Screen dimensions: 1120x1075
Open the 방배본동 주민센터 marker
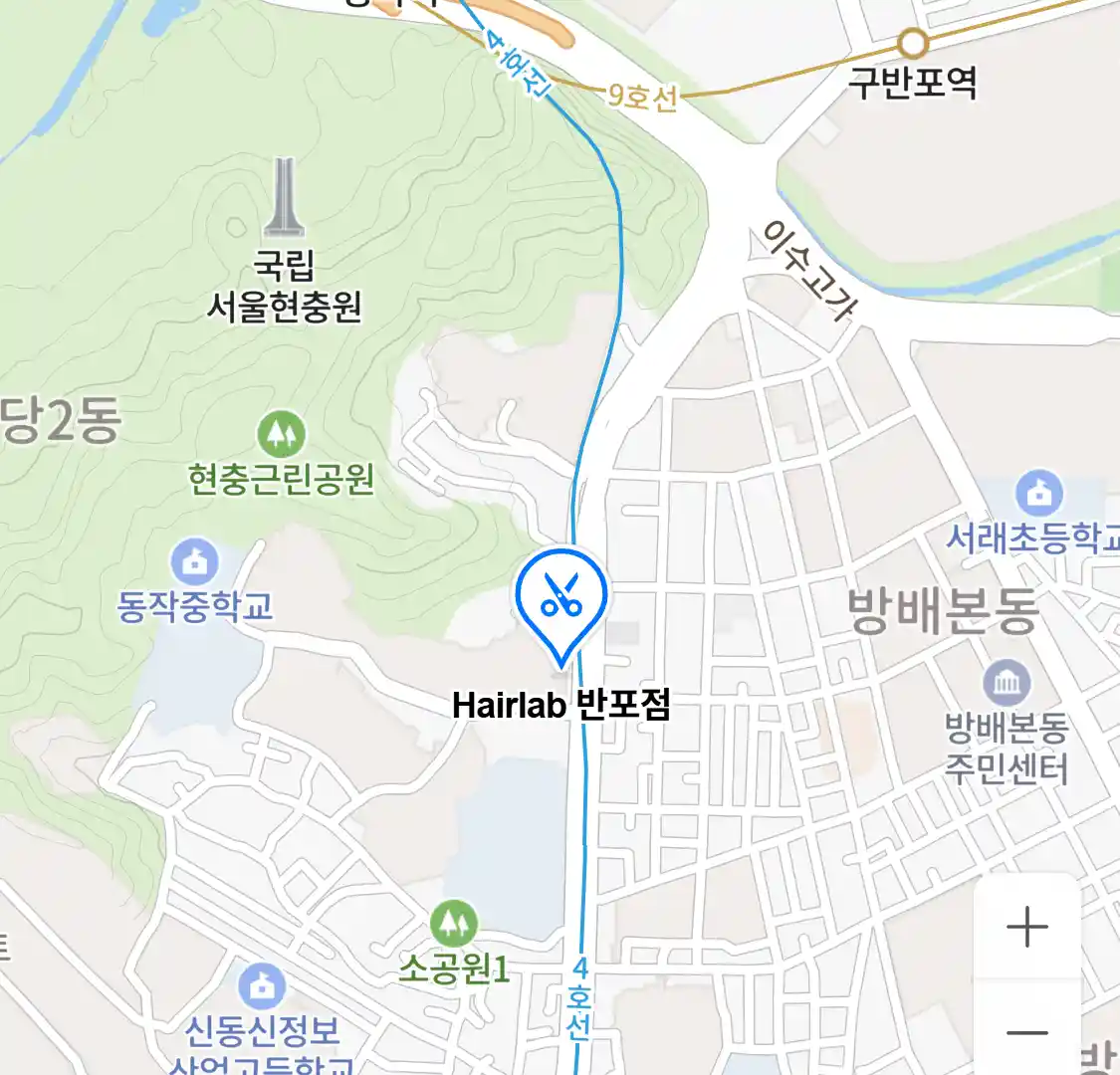coord(1007,684)
